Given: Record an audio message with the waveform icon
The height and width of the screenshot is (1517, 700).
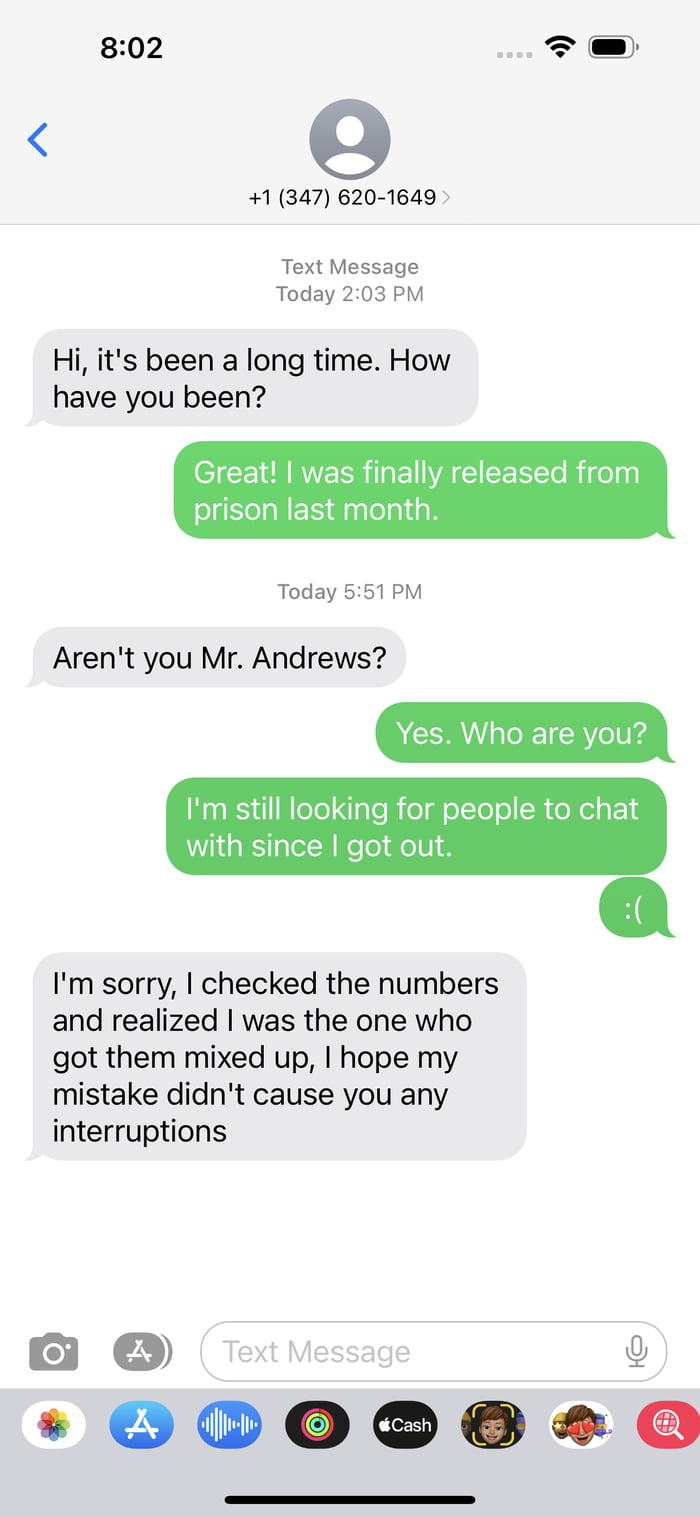Looking at the screenshot, I should pyautogui.click(x=229, y=1425).
